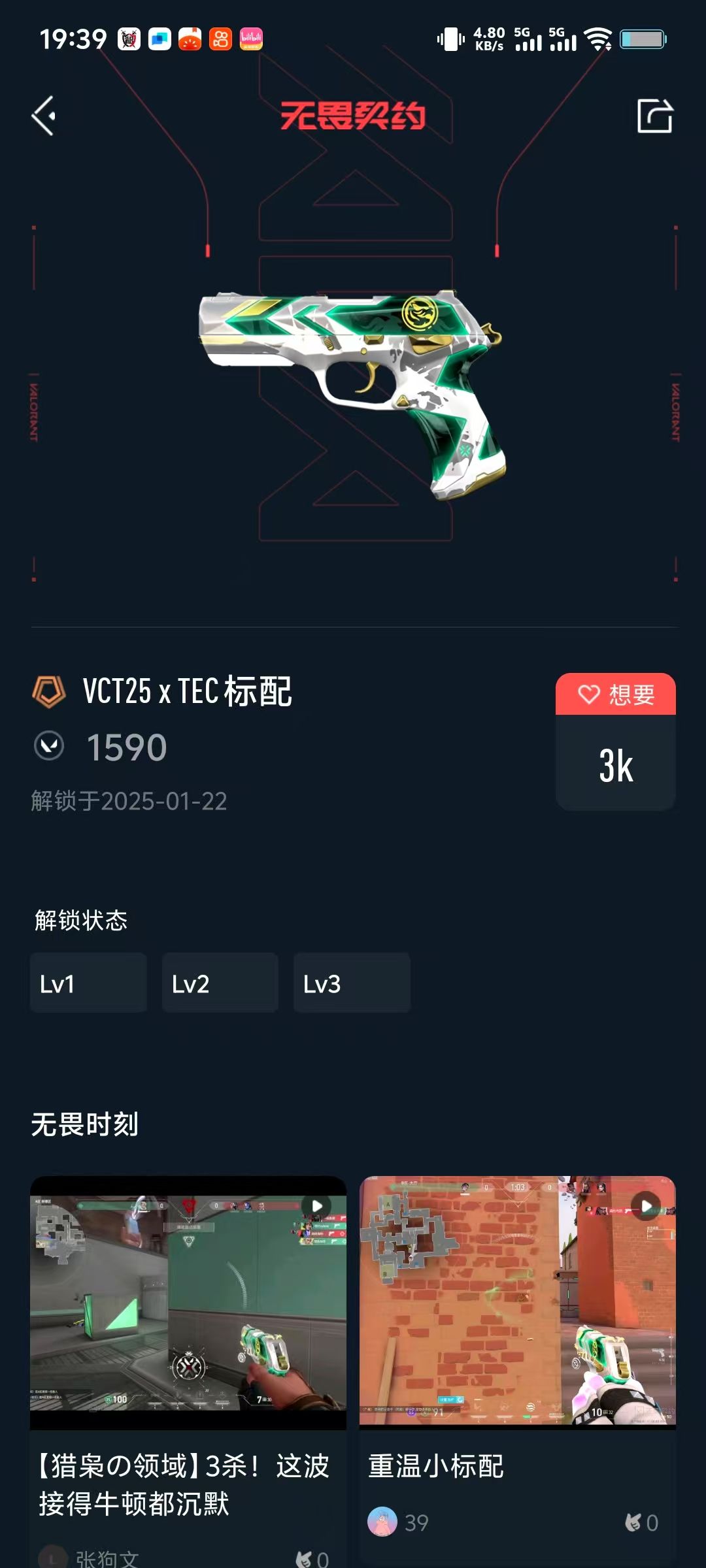The image size is (706, 1568).
Task: Select the Lv2 unlock level
Action: click(x=220, y=983)
